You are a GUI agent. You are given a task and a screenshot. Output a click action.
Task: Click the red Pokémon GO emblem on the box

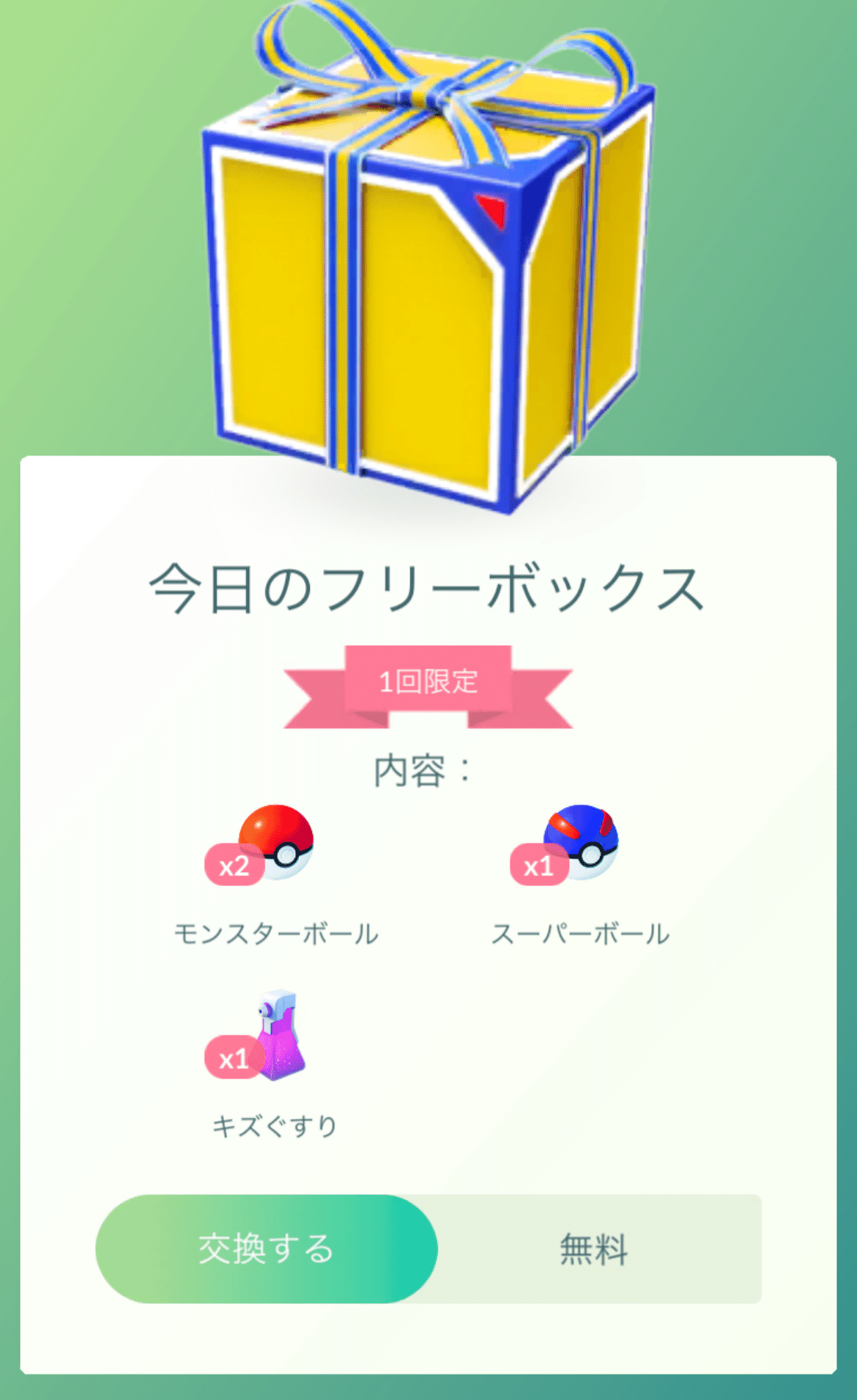pos(489,209)
